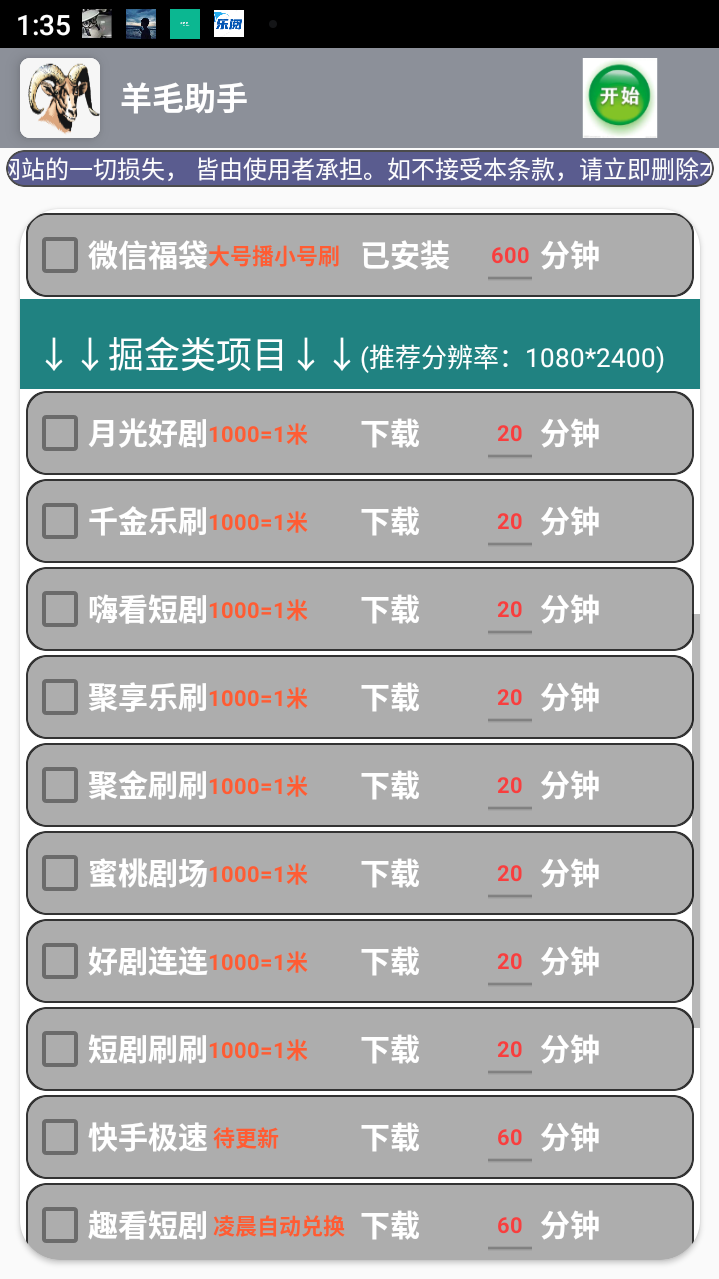Edit the minutes field for 嗨看短剧
Viewport: 719px width, 1279px height.
tap(510, 610)
